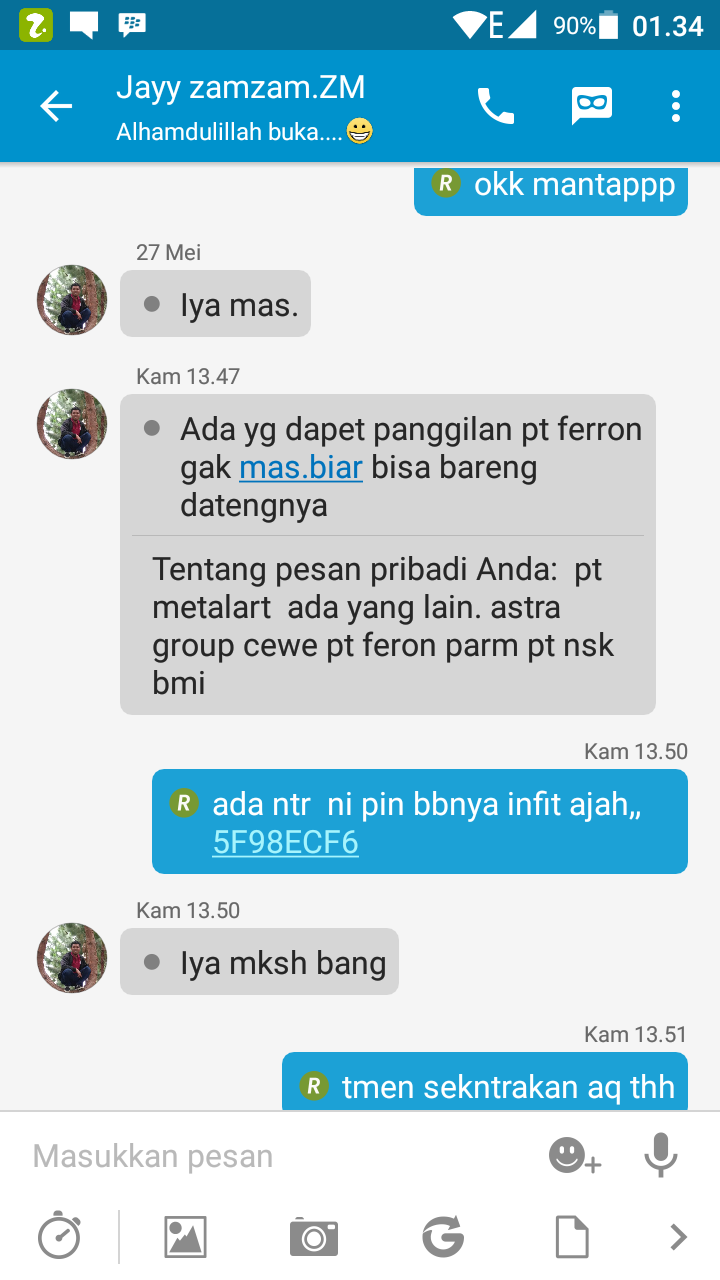720x1280 pixels.
Task: Go back using the header arrow
Action: click(x=56, y=106)
